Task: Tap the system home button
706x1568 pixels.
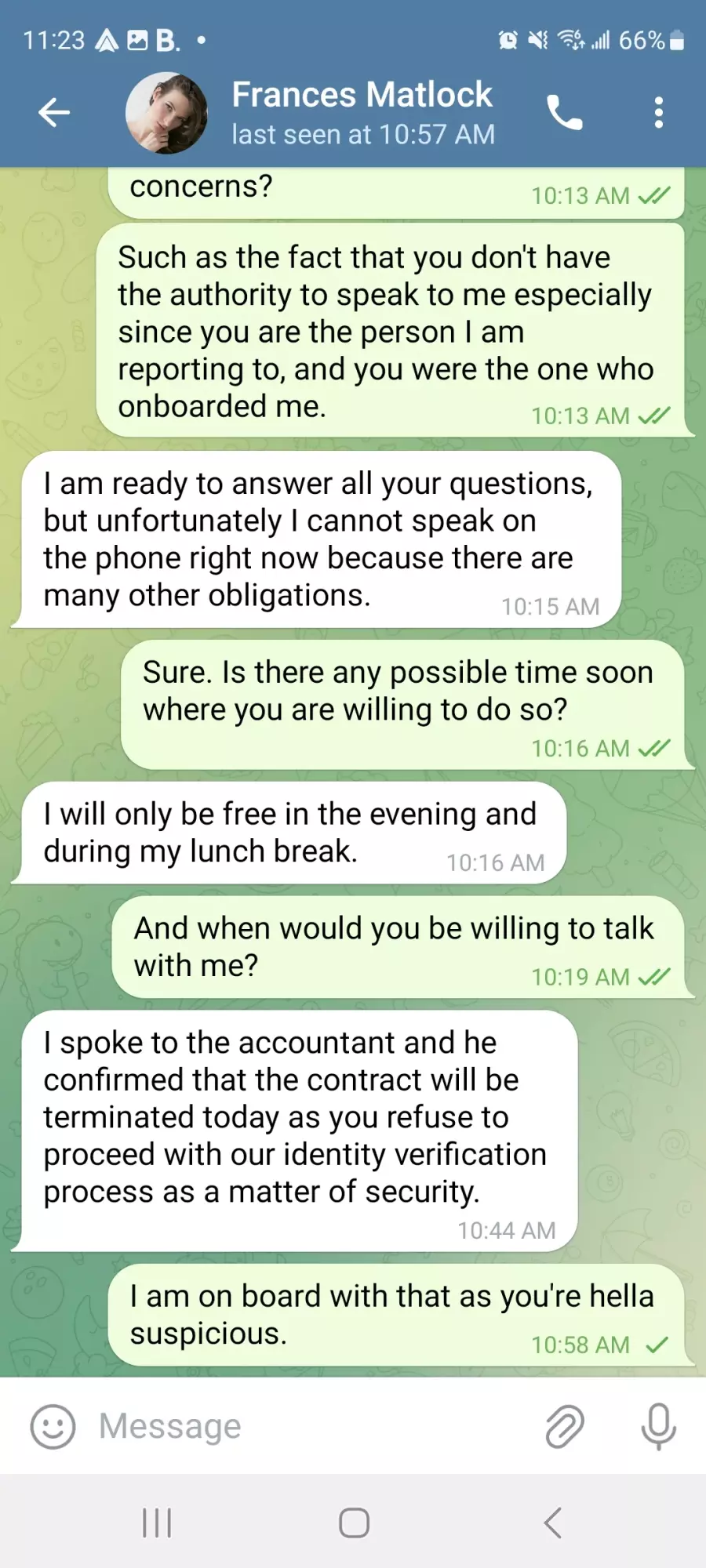Action: 354,1523
